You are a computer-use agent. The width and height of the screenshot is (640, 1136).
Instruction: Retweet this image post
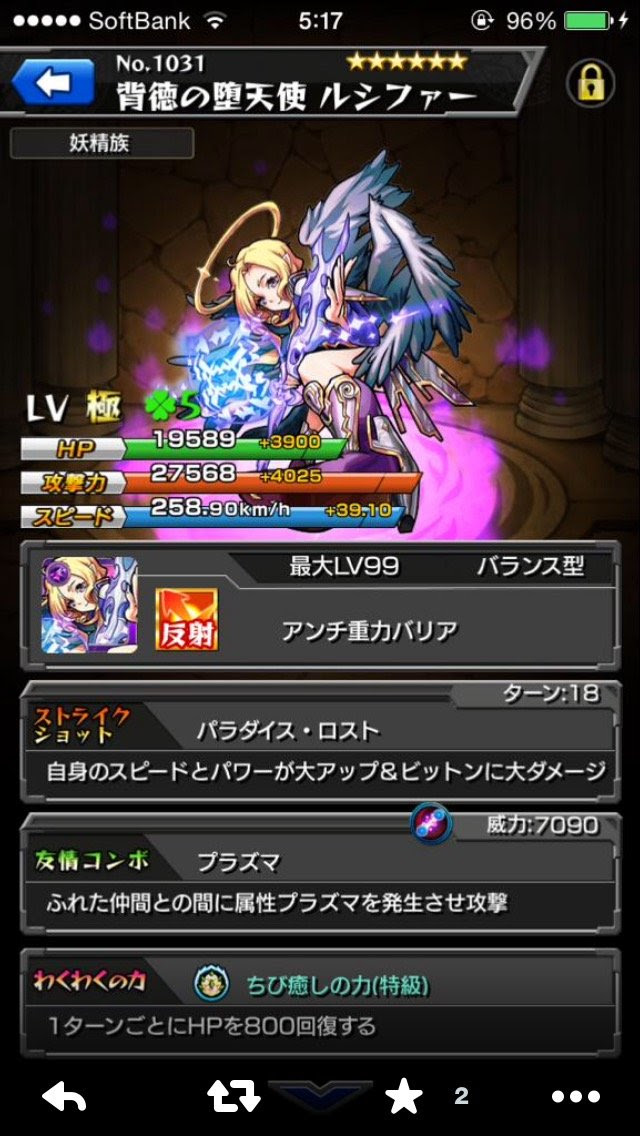pyautogui.click(x=234, y=1097)
